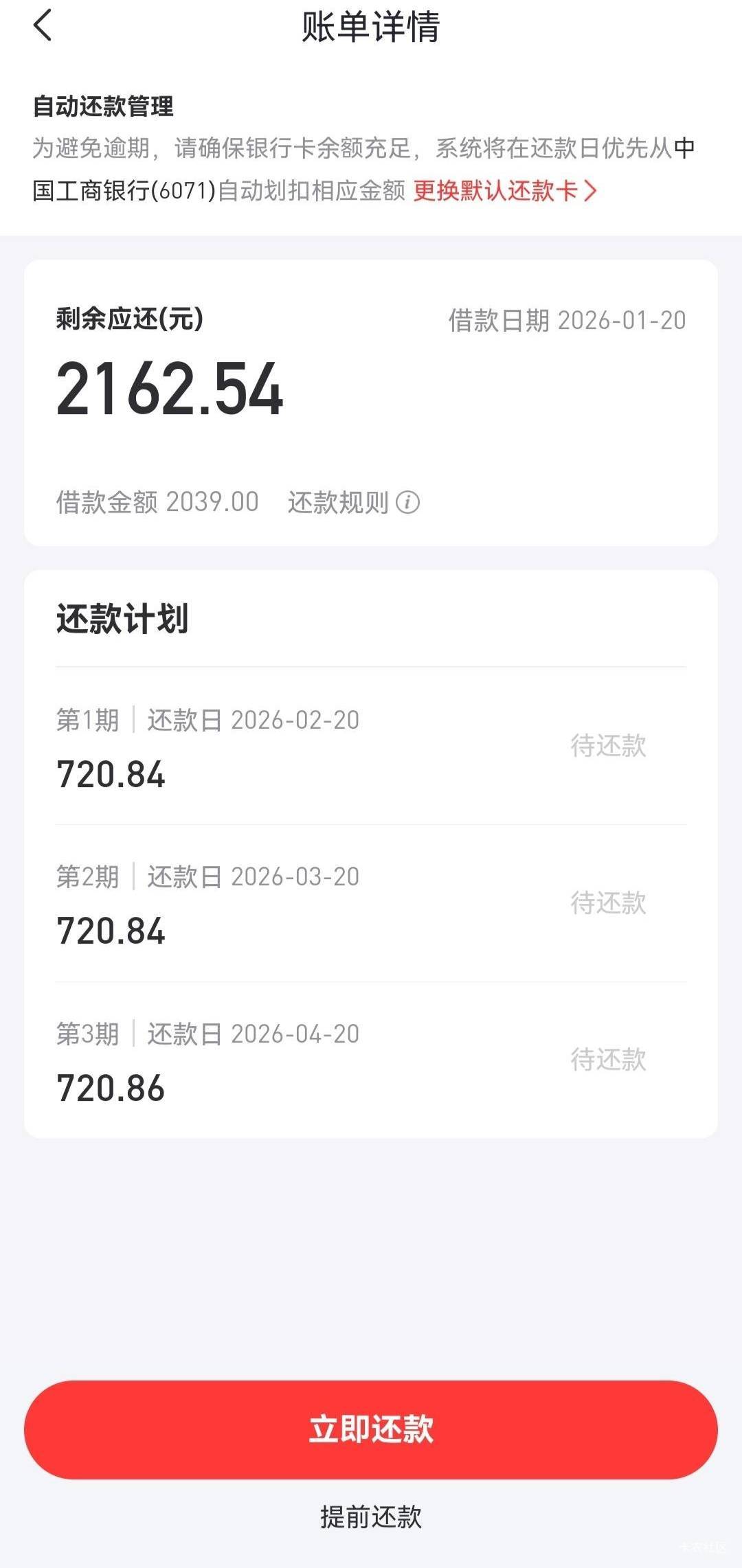This screenshot has width=742, height=1568.
Task: Tap the 立即还款 button
Action: 371,1429
